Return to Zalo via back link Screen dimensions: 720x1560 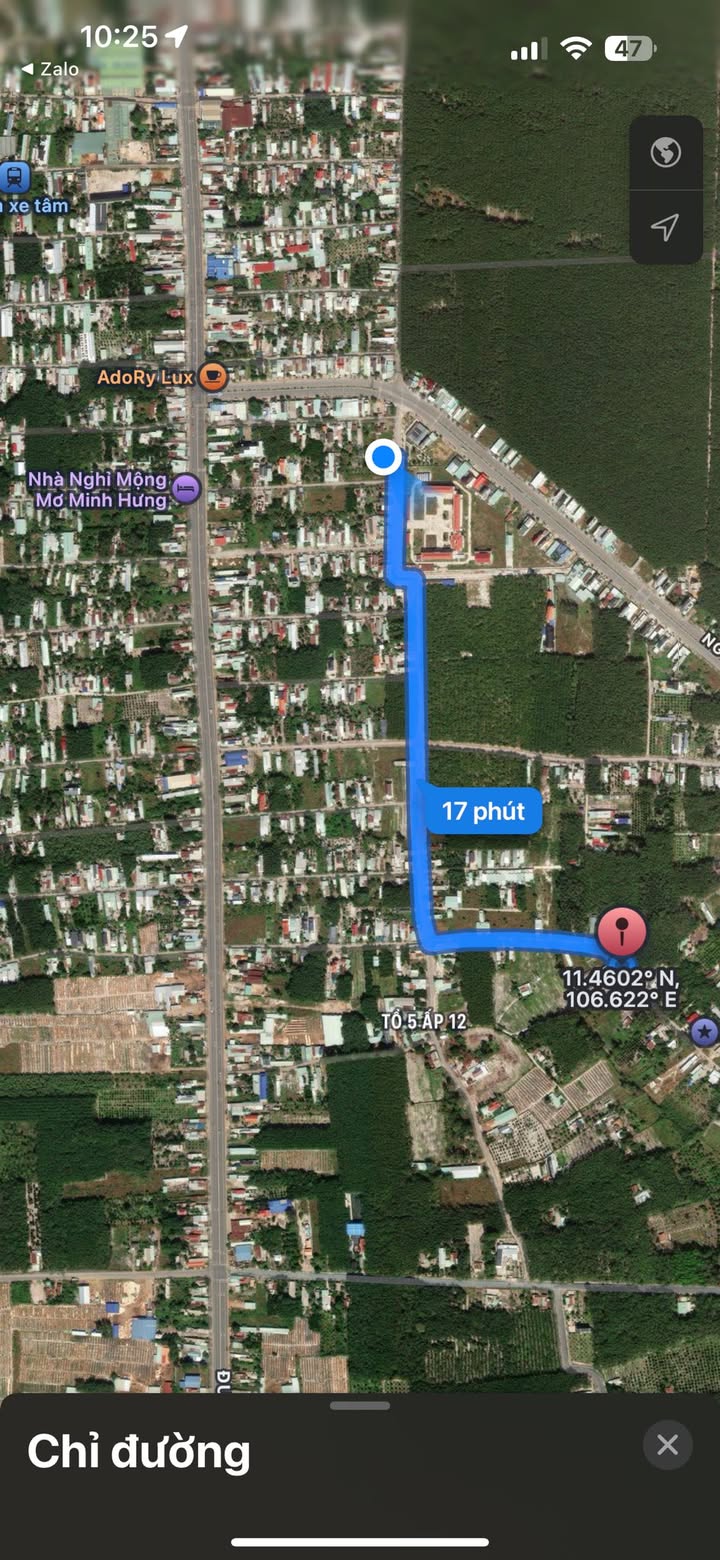click(50, 69)
